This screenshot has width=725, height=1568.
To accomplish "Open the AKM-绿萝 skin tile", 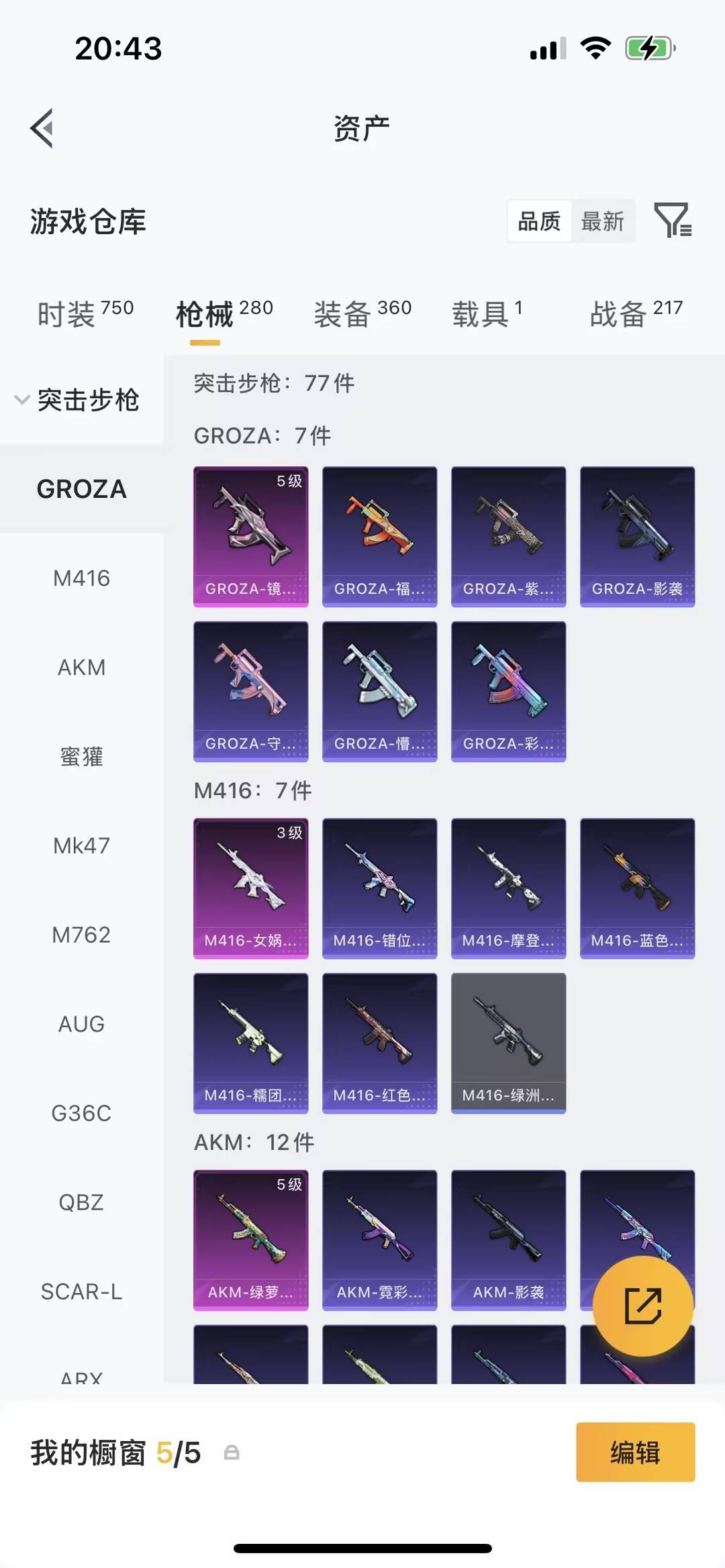I will (251, 1239).
